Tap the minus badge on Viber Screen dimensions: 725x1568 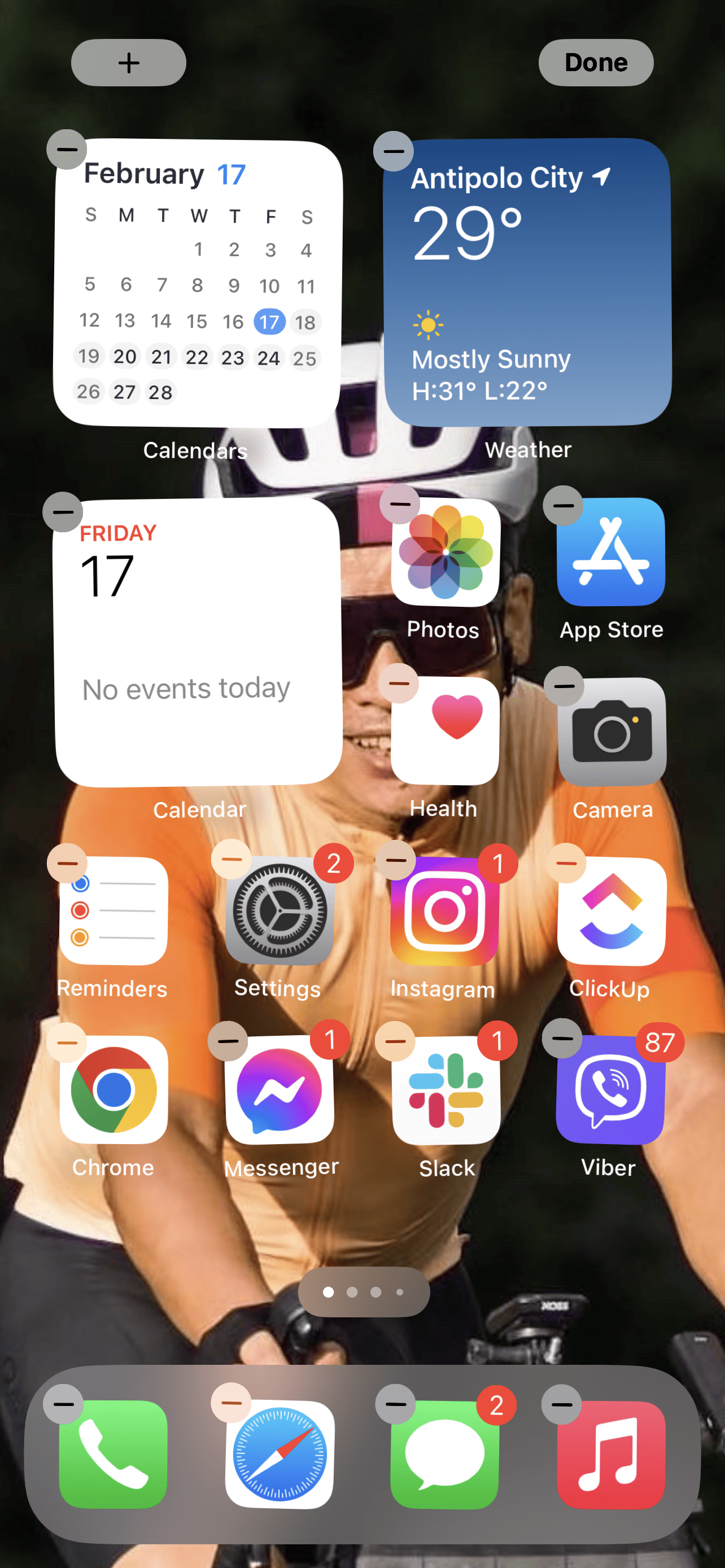coord(562,1039)
